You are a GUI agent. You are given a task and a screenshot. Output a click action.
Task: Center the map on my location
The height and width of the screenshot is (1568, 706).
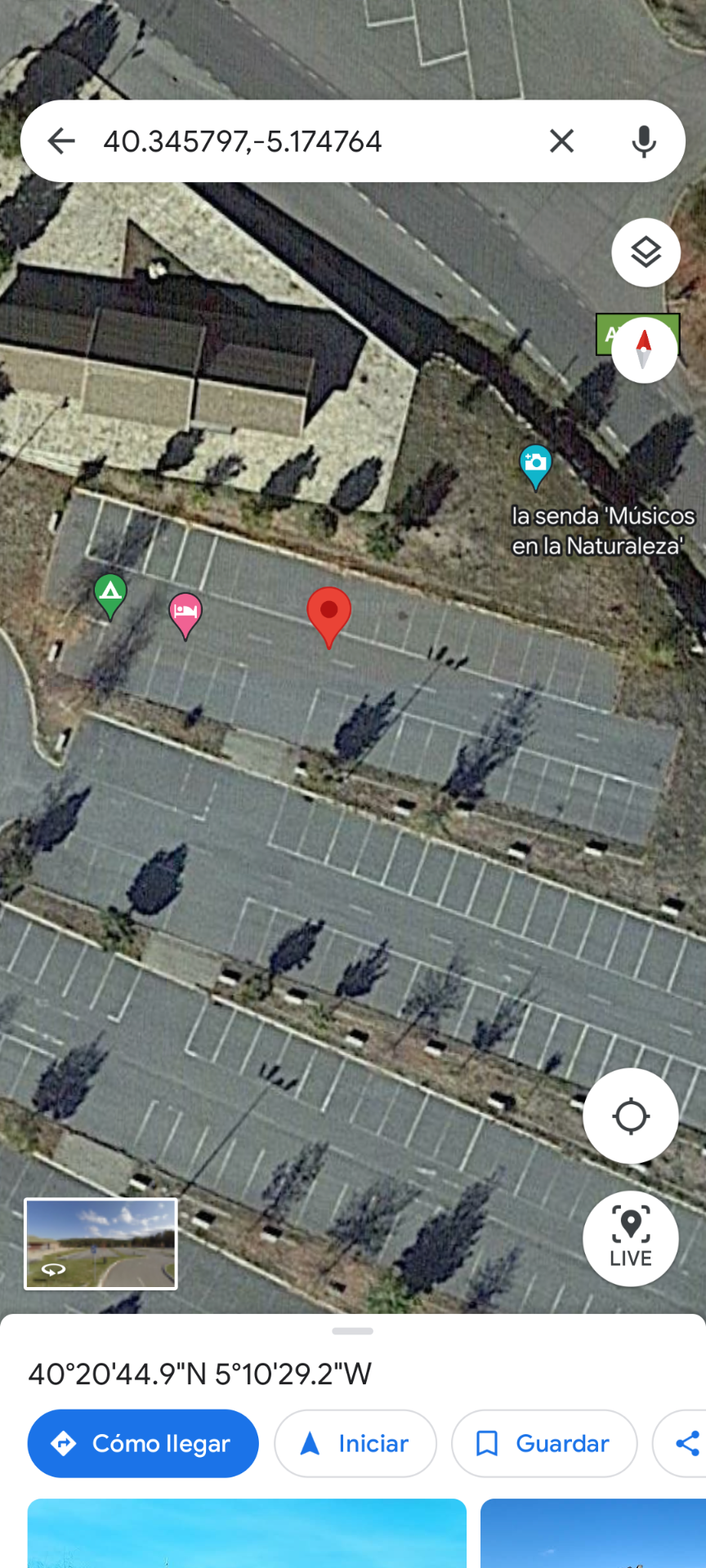pyautogui.click(x=630, y=1116)
